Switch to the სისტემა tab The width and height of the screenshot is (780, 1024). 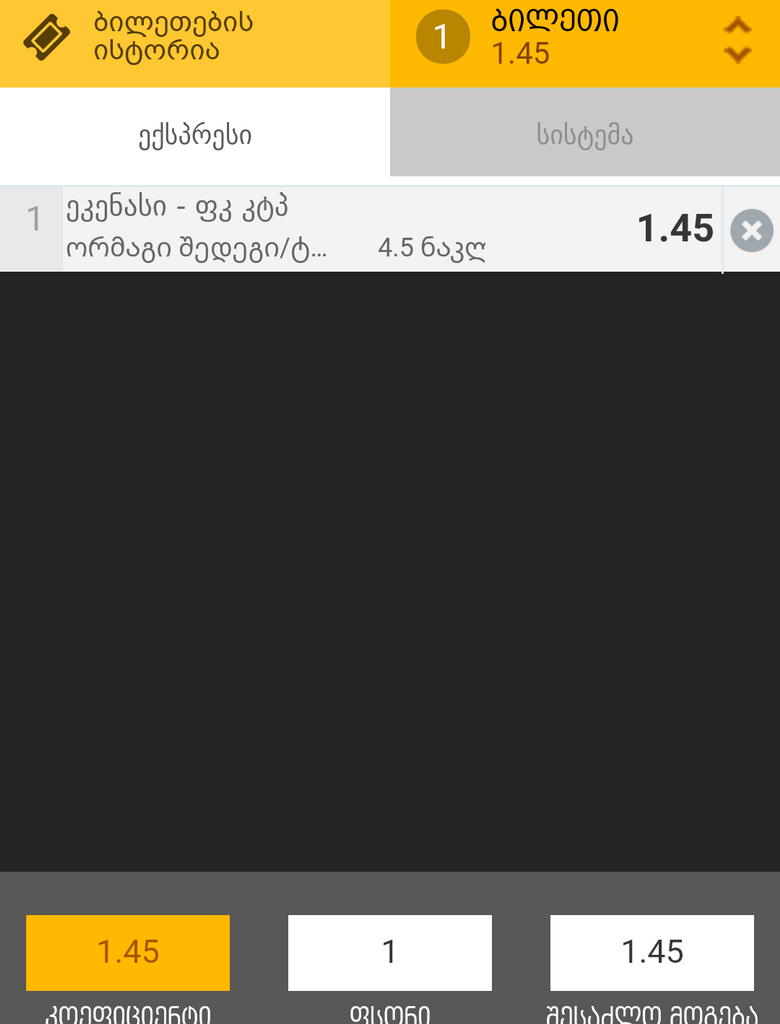[585, 135]
